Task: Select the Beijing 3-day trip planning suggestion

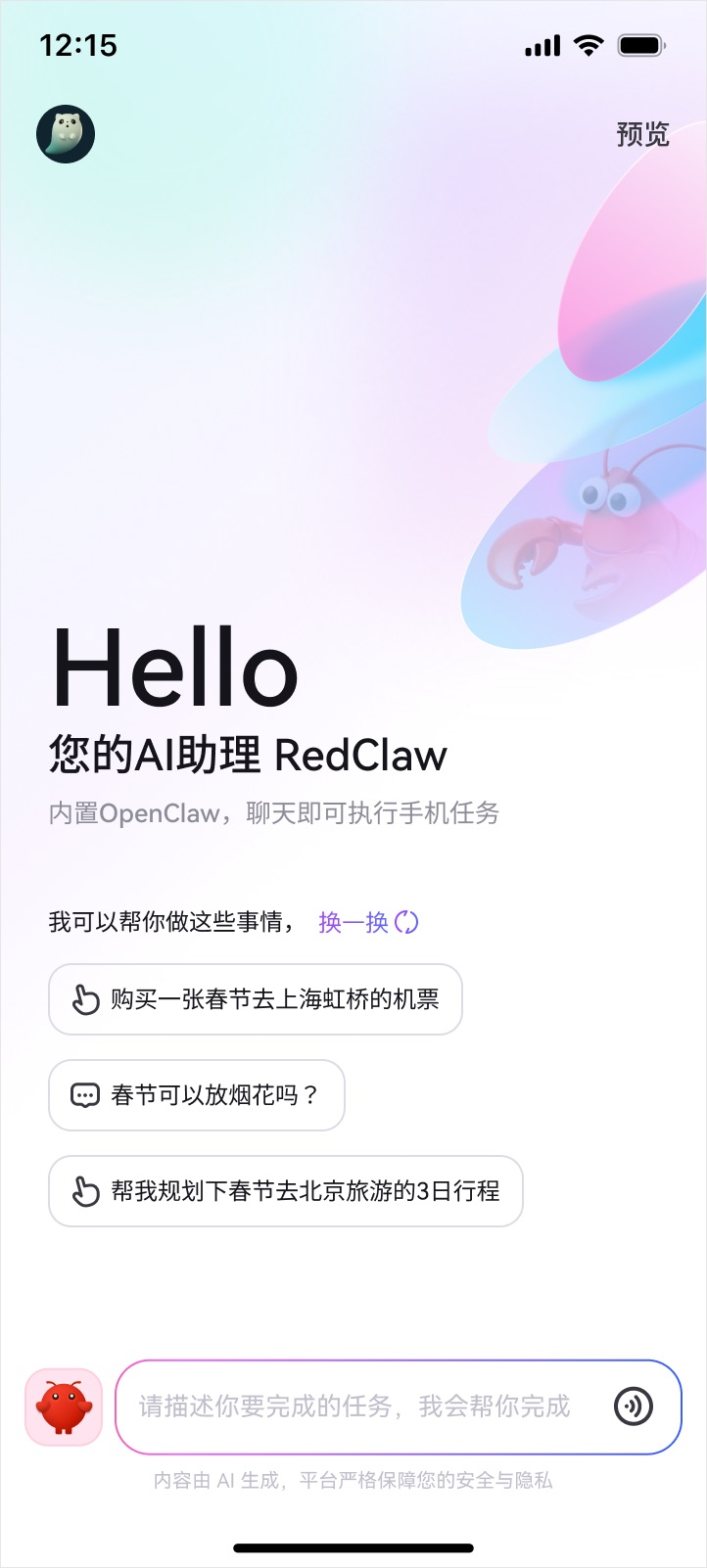Action: (284, 1191)
